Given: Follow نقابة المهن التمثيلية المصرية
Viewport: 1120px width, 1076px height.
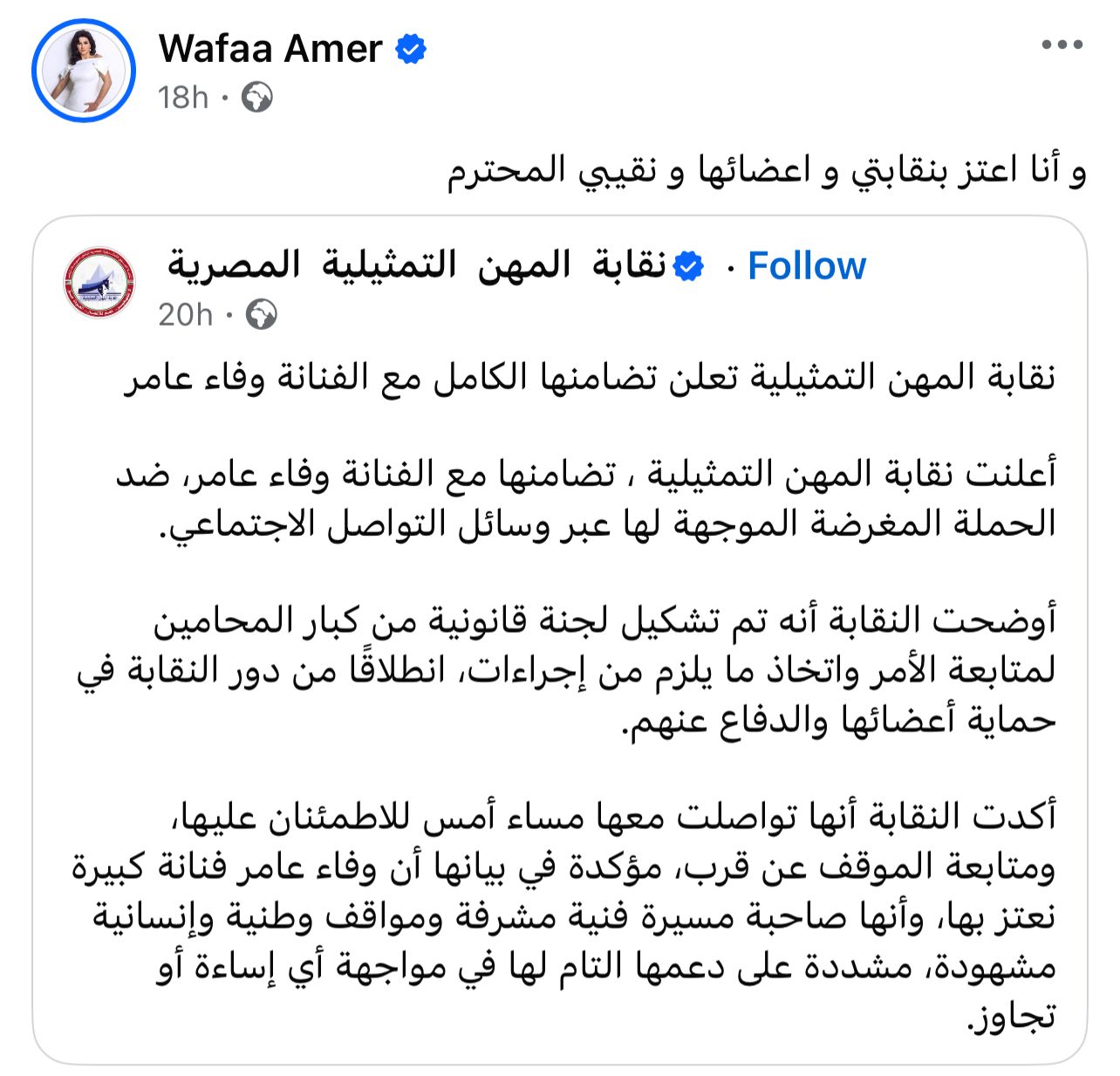Looking at the screenshot, I should pos(806,265).
